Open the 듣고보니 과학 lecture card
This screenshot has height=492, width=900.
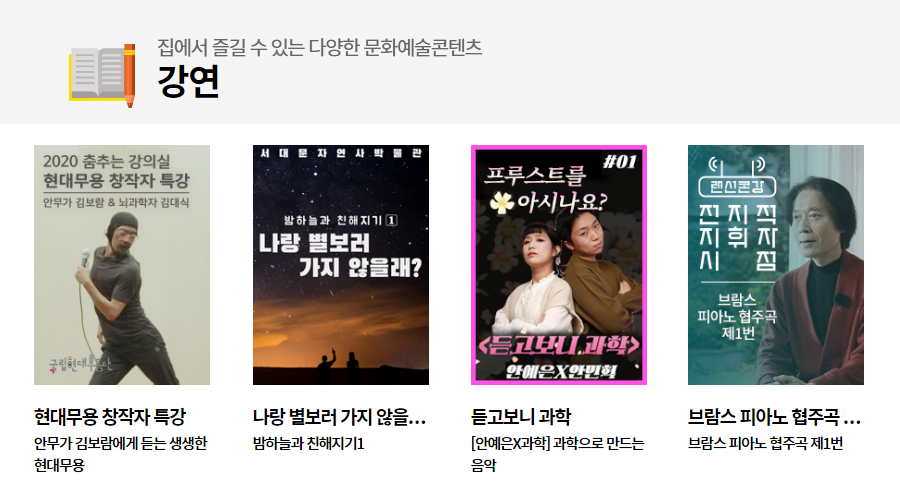pos(558,265)
